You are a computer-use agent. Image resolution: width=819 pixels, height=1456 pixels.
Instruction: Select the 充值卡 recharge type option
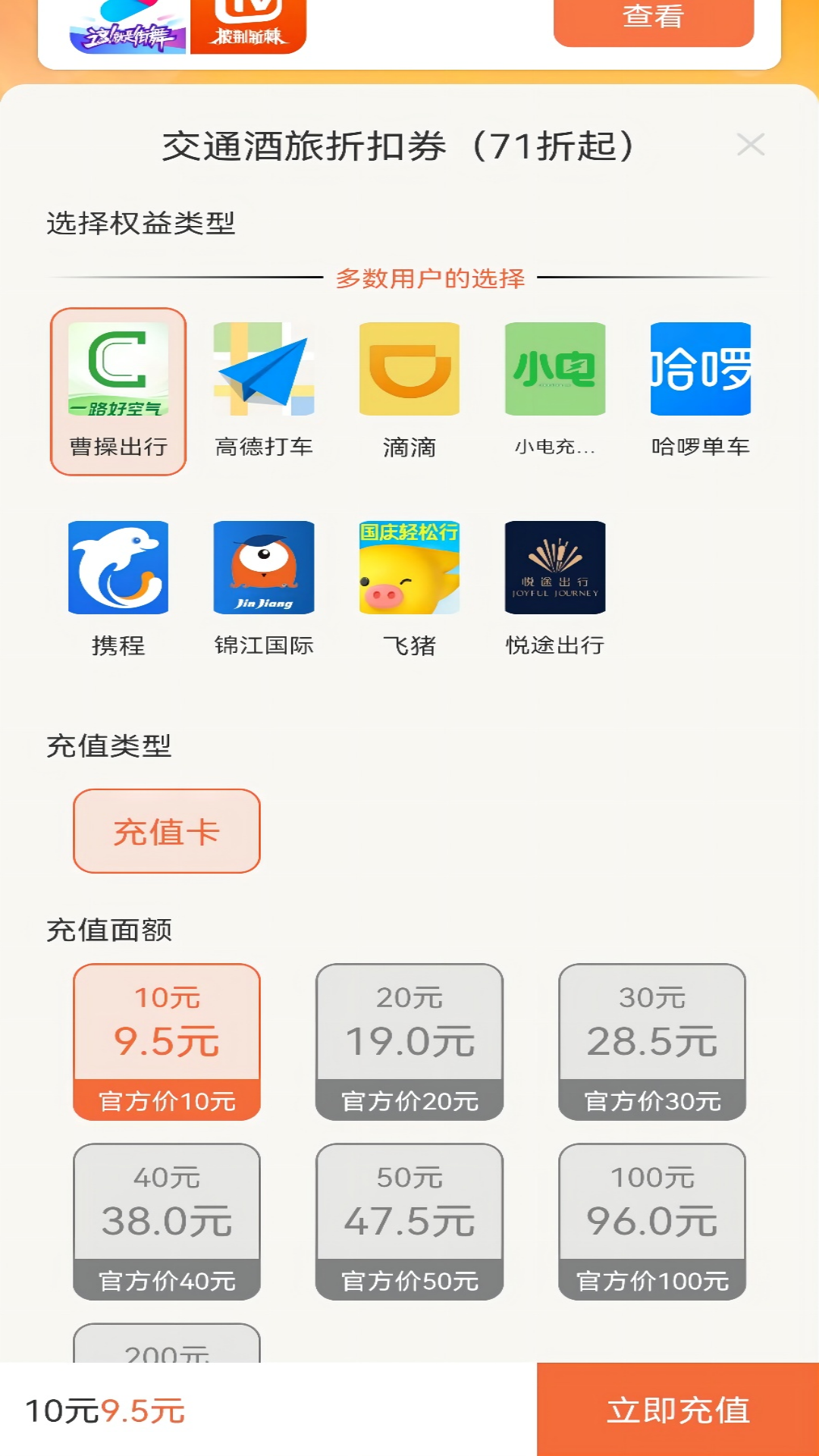(x=167, y=832)
